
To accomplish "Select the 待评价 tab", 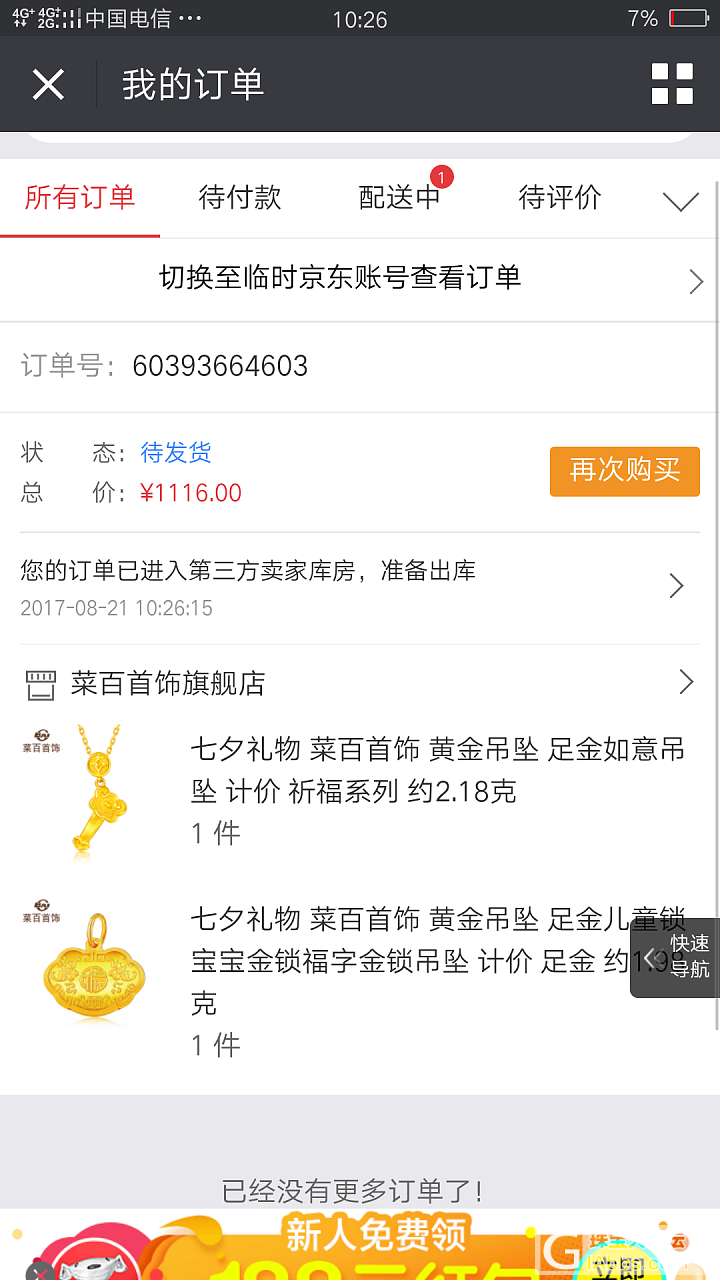I will pyautogui.click(x=560, y=198).
